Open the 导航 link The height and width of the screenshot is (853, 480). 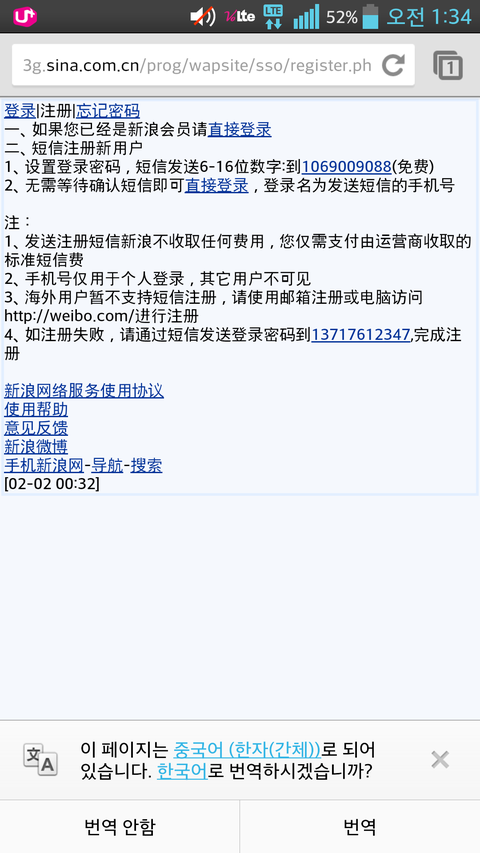click(x=107, y=466)
